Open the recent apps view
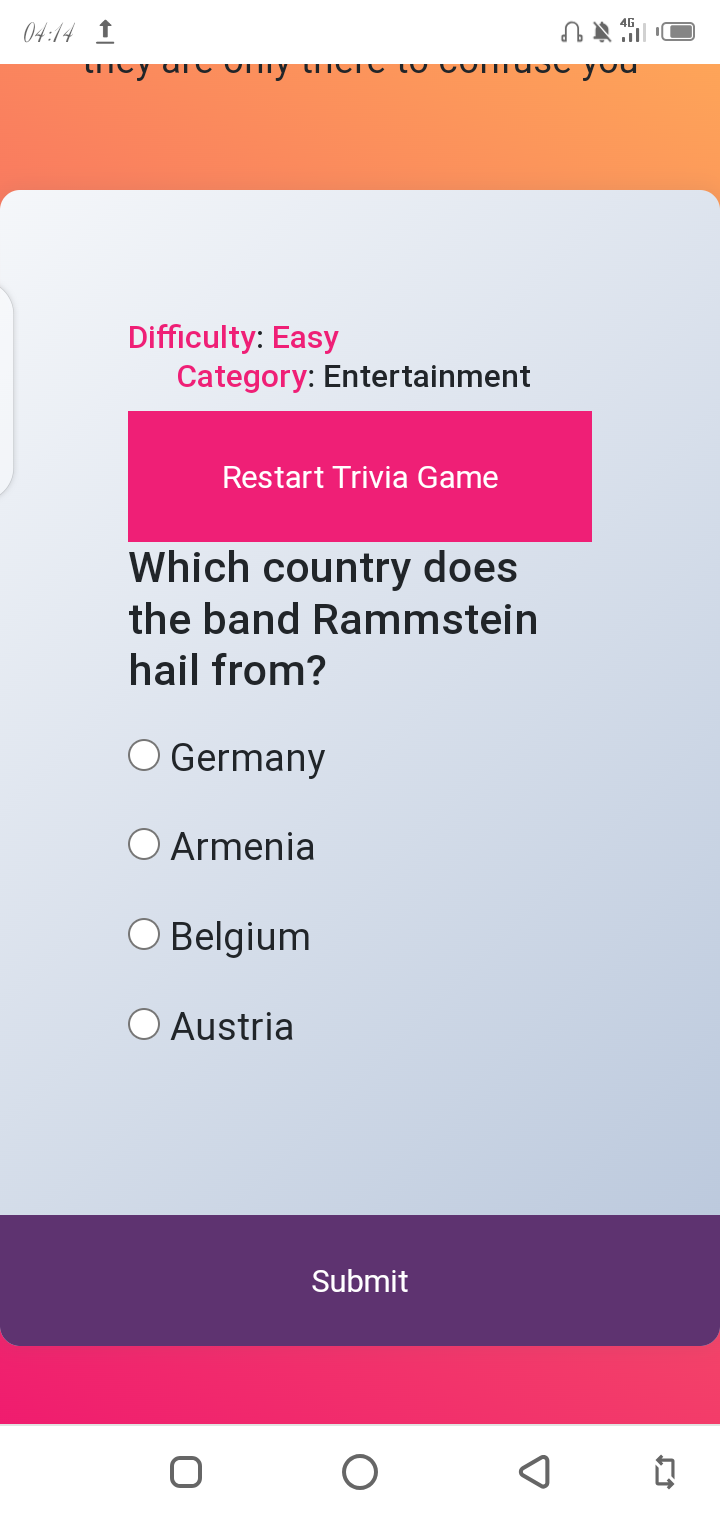Screen dimensions: 720x1520 click(186, 1471)
